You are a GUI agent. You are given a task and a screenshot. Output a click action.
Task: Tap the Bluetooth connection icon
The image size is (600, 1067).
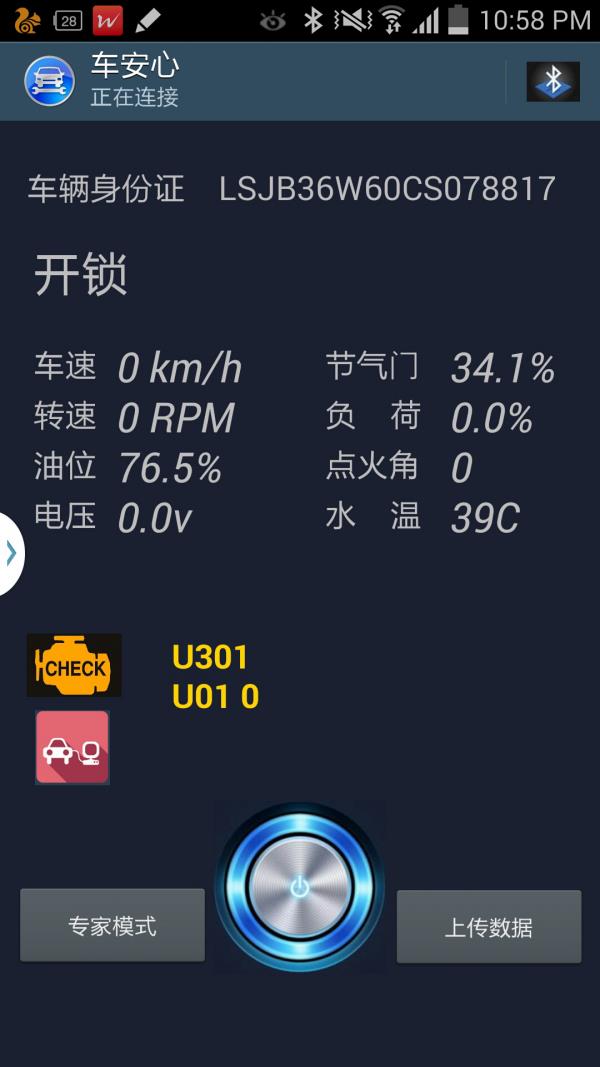click(553, 82)
